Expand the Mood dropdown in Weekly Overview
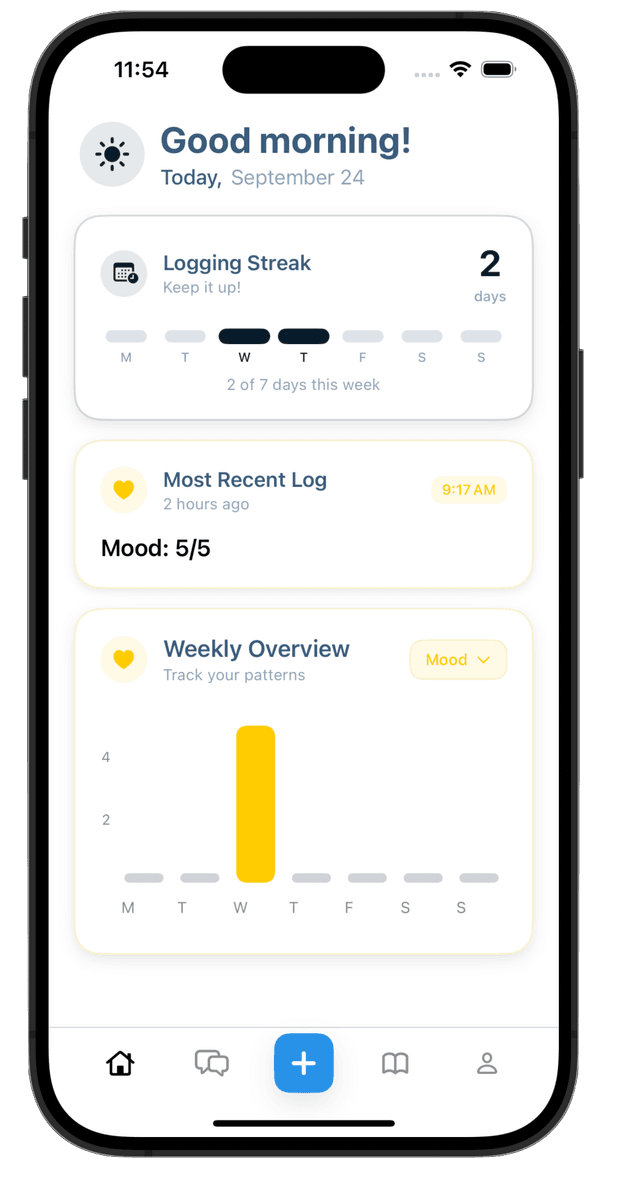This screenshot has width=640, height=1187. 458,660
